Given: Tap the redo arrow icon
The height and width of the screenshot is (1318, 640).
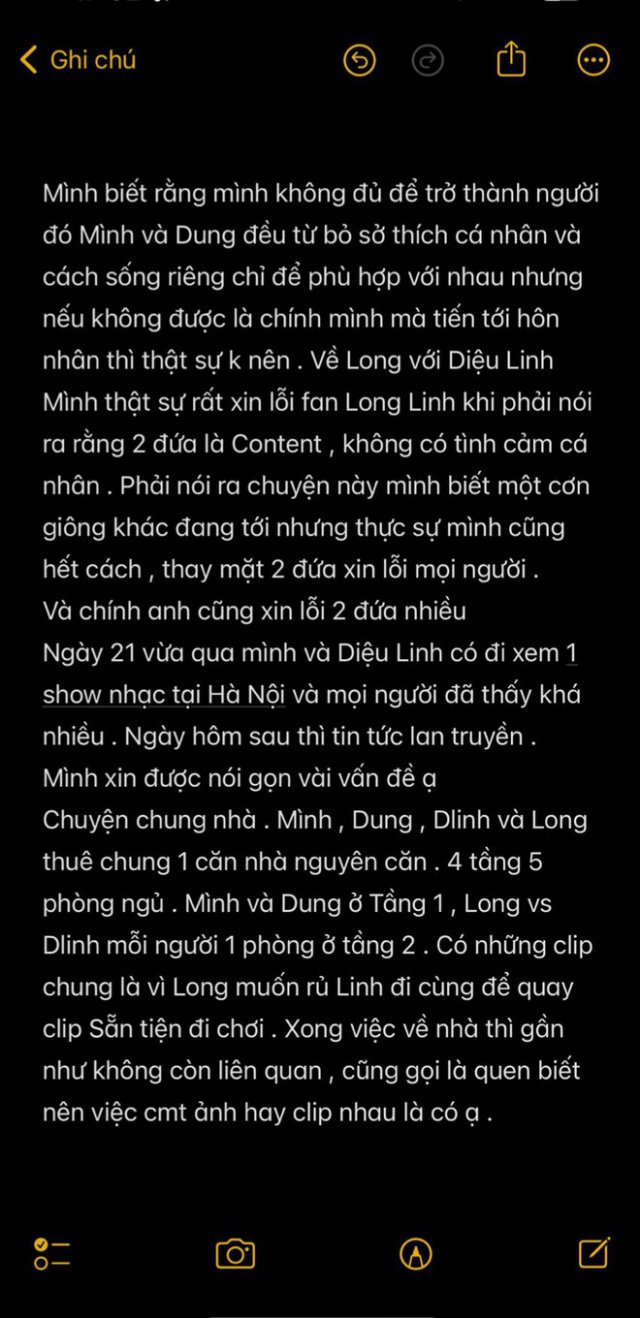Looking at the screenshot, I should (x=428, y=61).
